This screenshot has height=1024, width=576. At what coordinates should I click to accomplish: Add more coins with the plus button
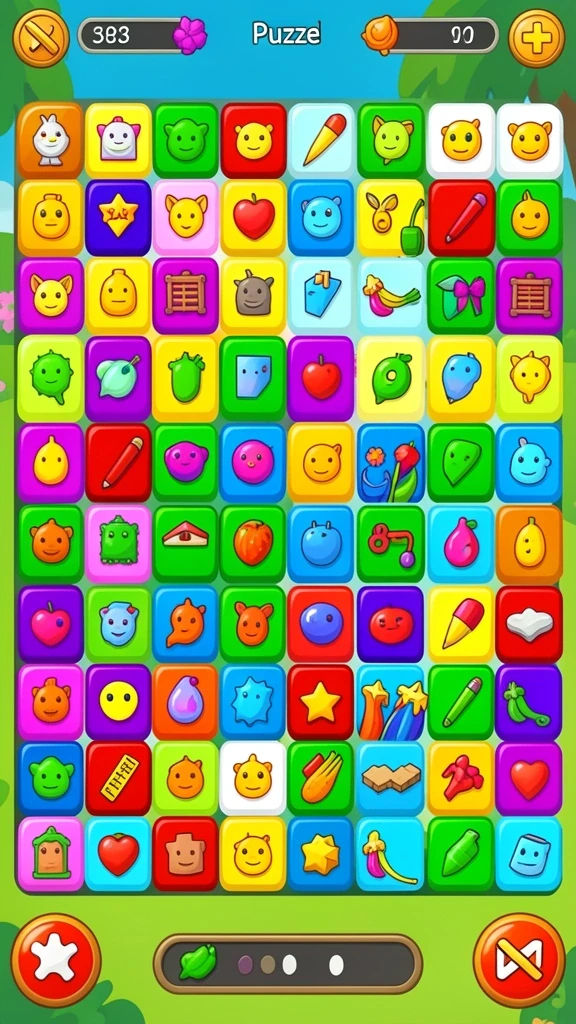[536, 39]
